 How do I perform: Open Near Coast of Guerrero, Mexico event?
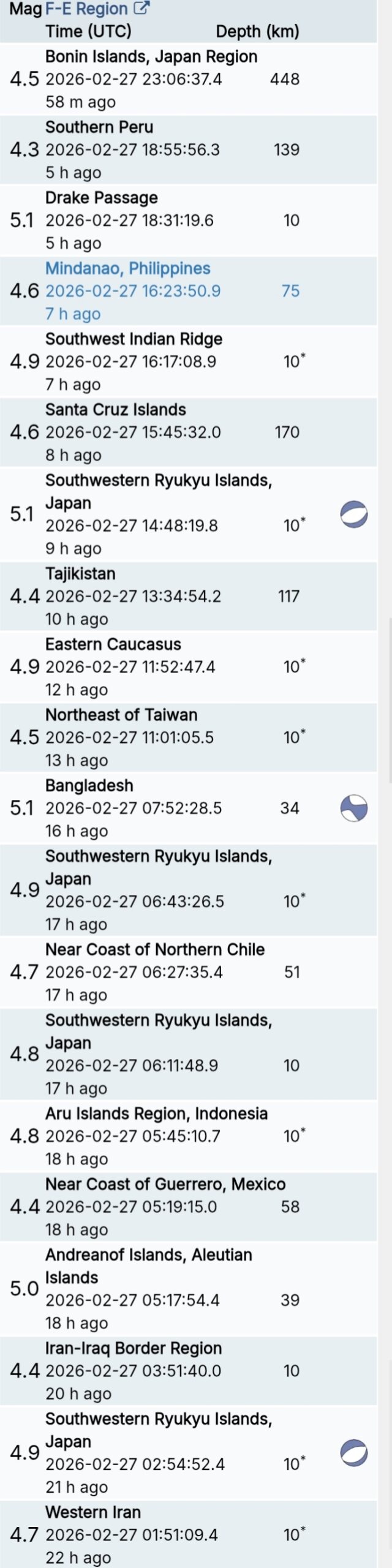pos(165,1184)
